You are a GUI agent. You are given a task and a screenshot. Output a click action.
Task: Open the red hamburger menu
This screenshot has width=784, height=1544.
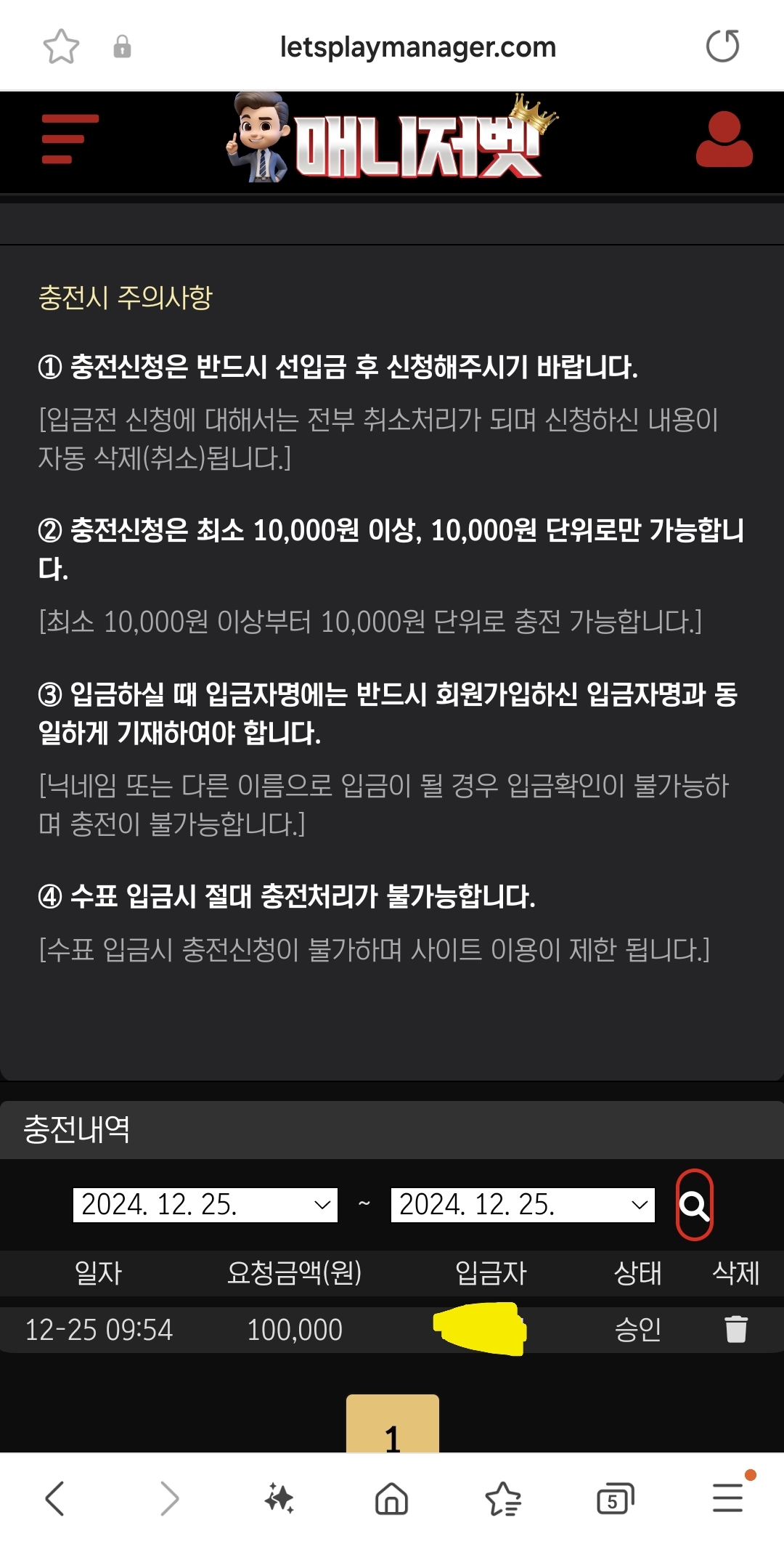pyautogui.click(x=70, y=139)
